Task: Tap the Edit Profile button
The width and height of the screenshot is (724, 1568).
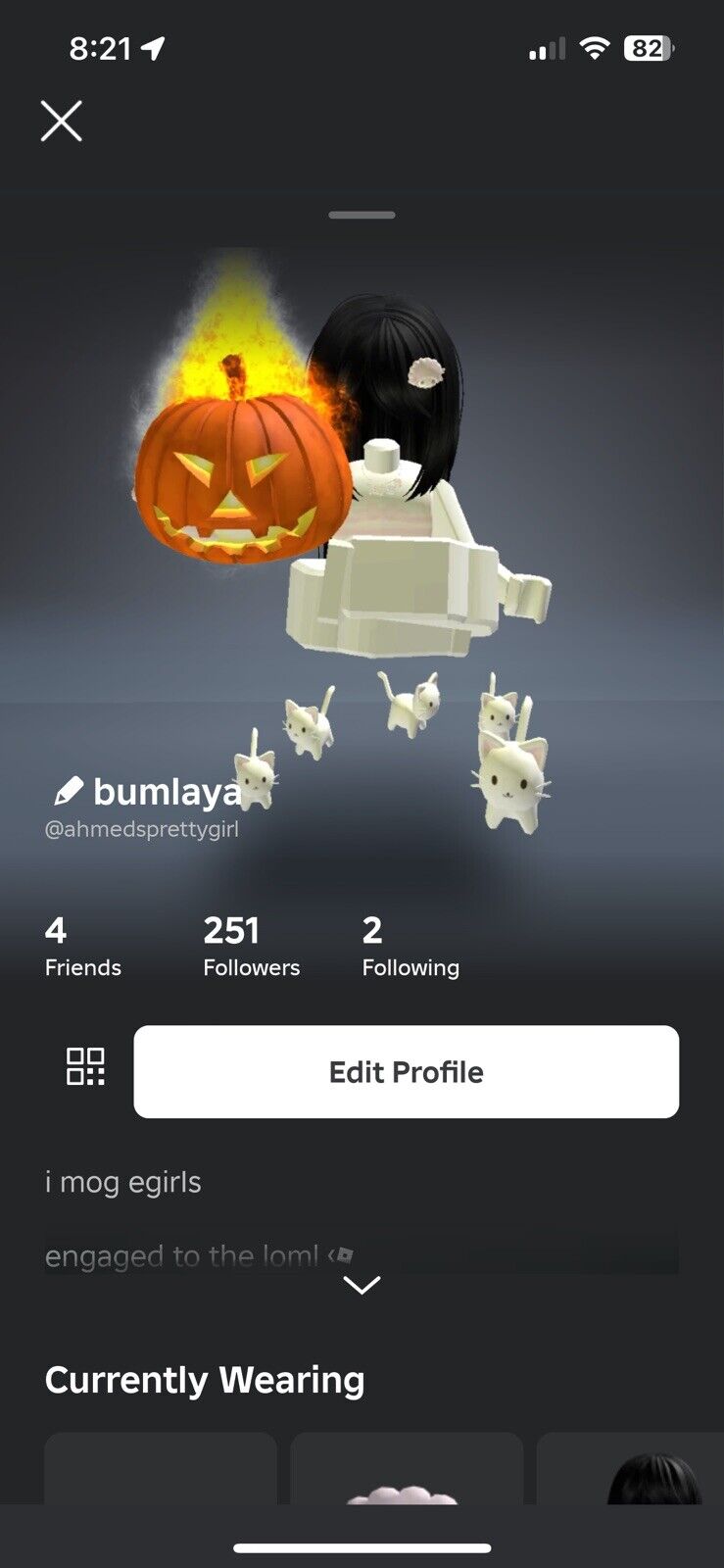Action: click(x=406, y=1071)
